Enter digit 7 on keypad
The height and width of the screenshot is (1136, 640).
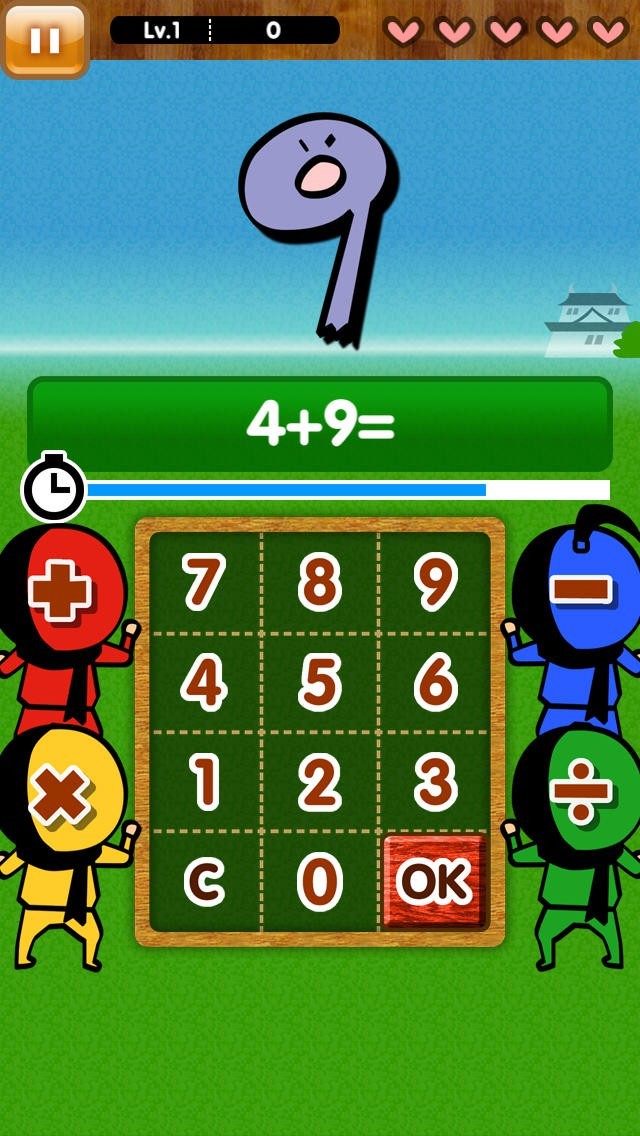click(205, 582)
